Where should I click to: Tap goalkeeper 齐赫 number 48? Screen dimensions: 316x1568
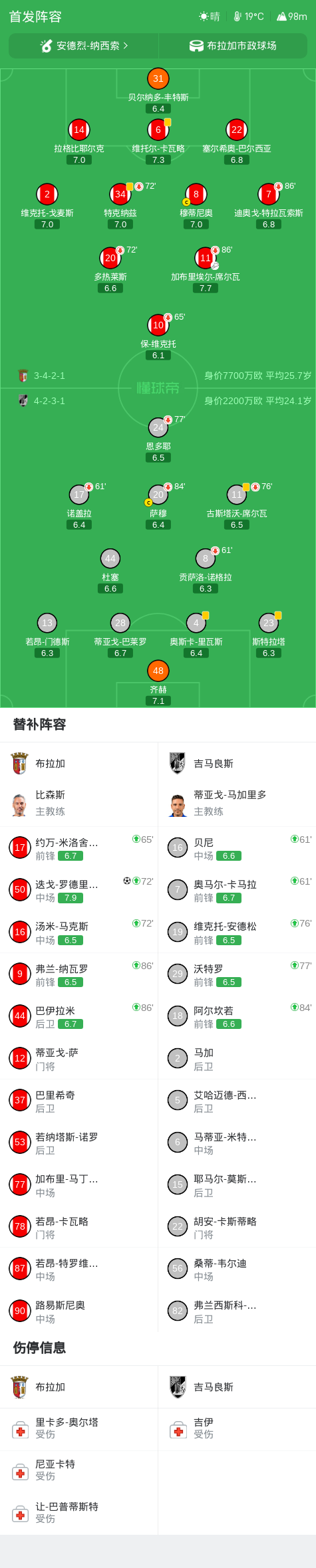coord(158,683)
